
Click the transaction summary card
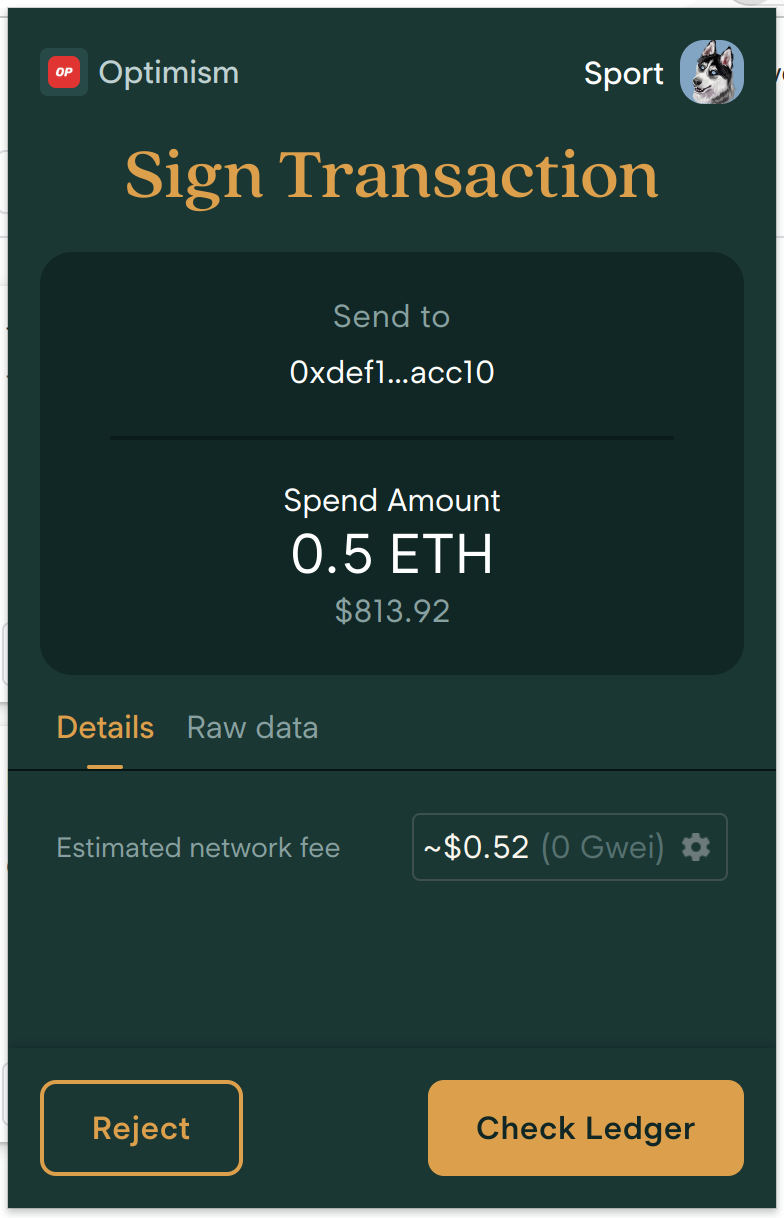pyautogui.click(x=391, y=460)
